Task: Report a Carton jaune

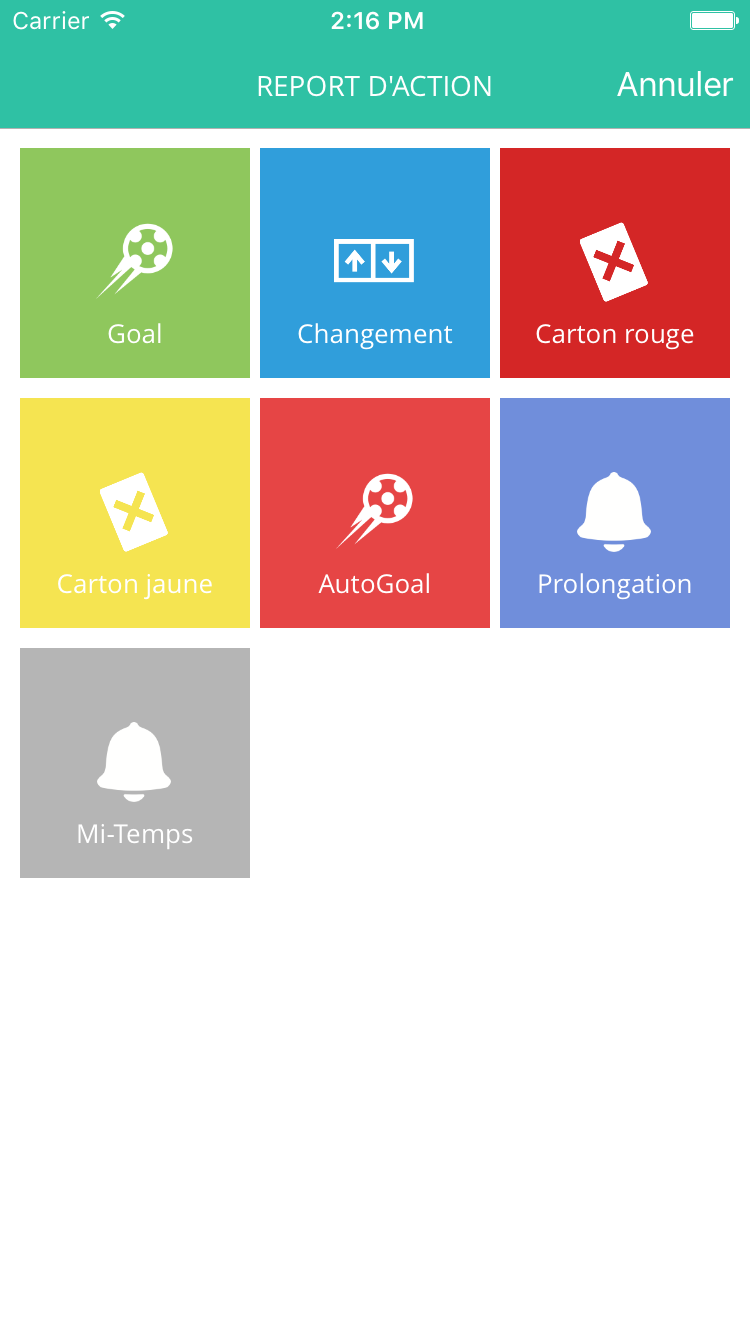Action: click(135, 513)
